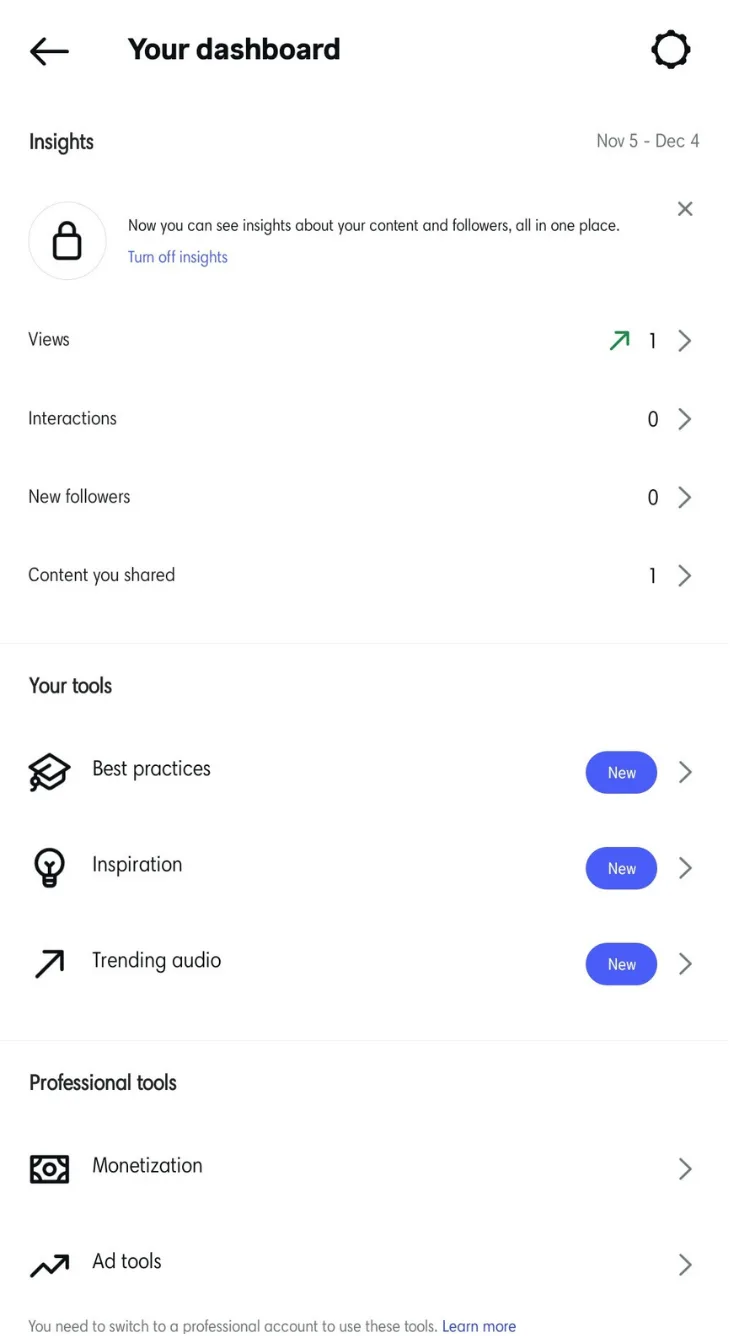The width and height of the screenshot is (730, 1336).
Task: Dismiss the insights notice banner
Action: pyautogui.click(x=685, y=209)
